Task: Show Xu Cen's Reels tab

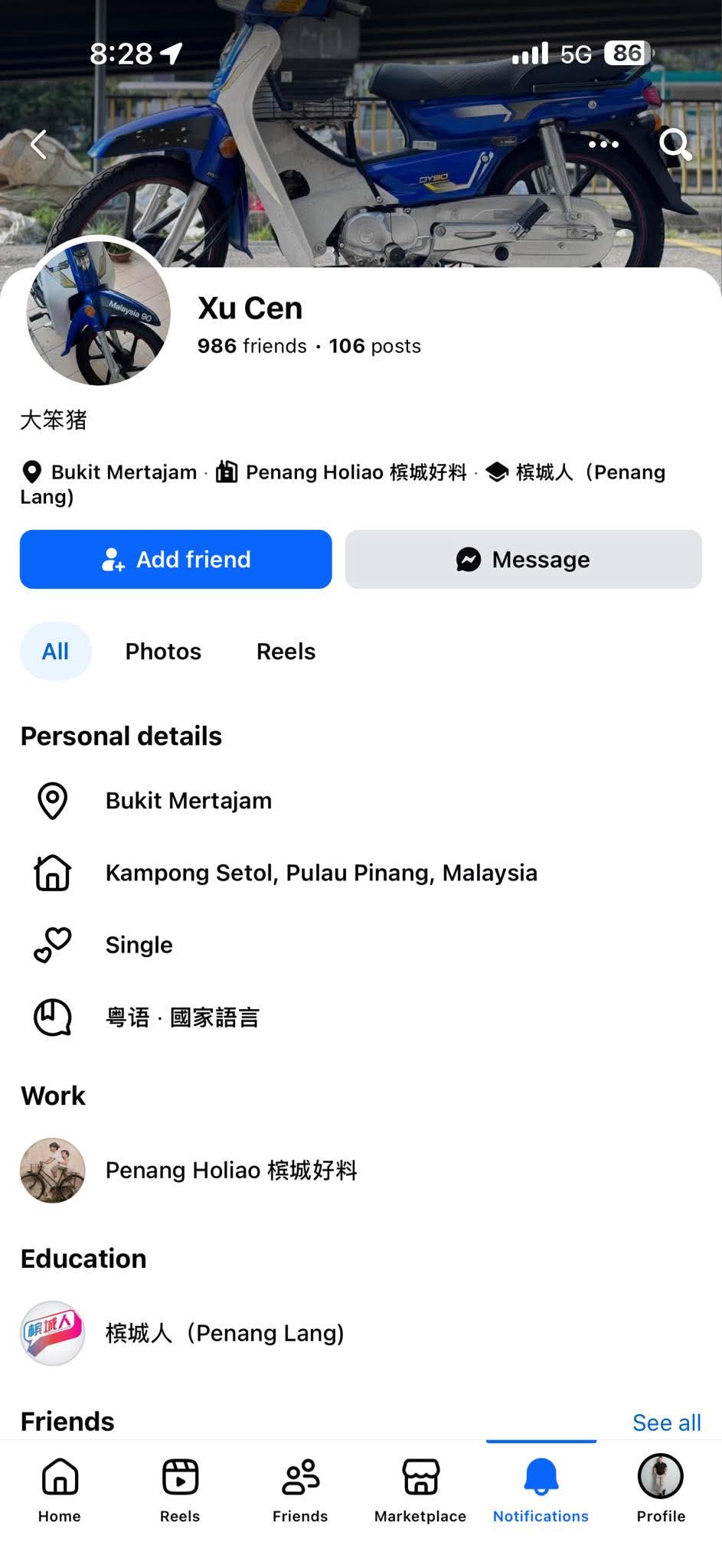Action: click(286, 652)
